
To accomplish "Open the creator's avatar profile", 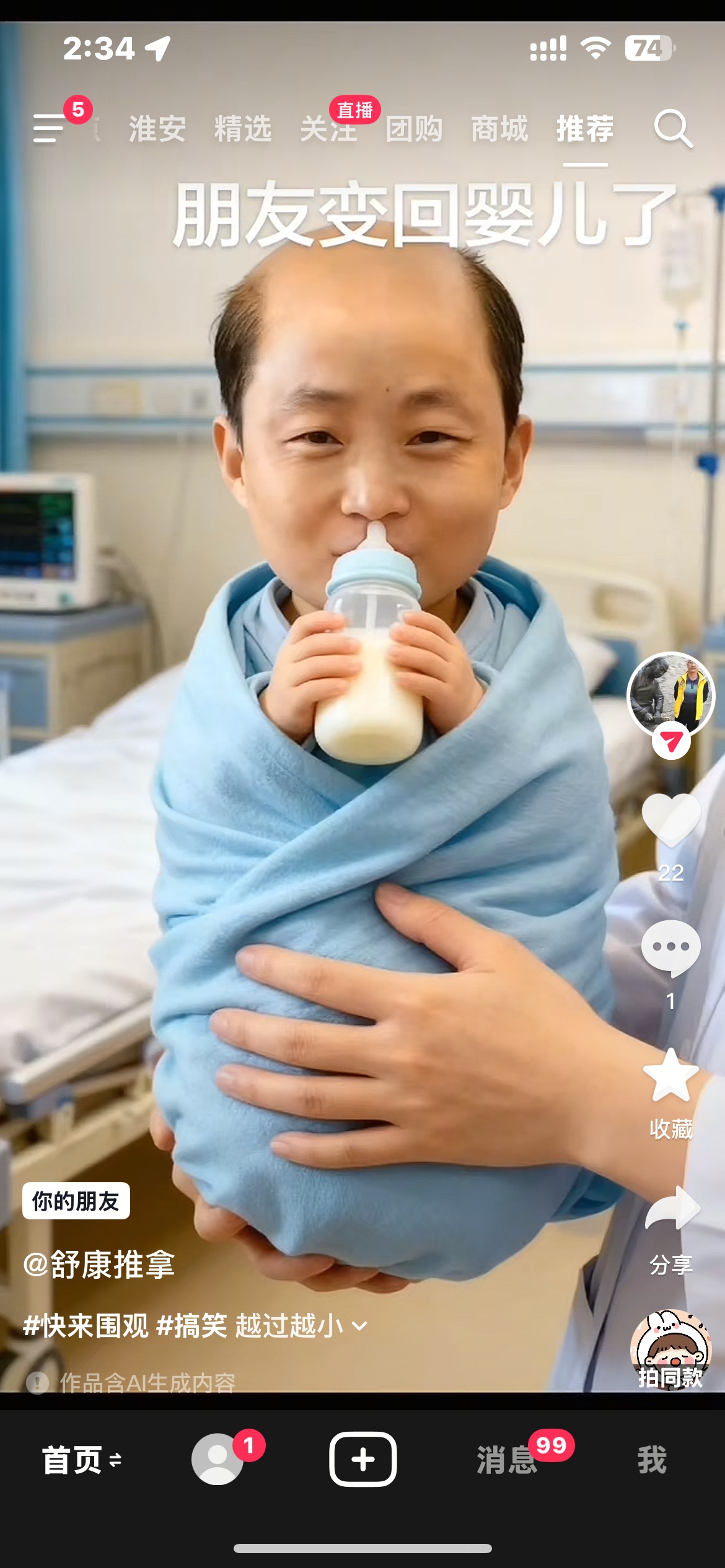I will pos(670,695).
